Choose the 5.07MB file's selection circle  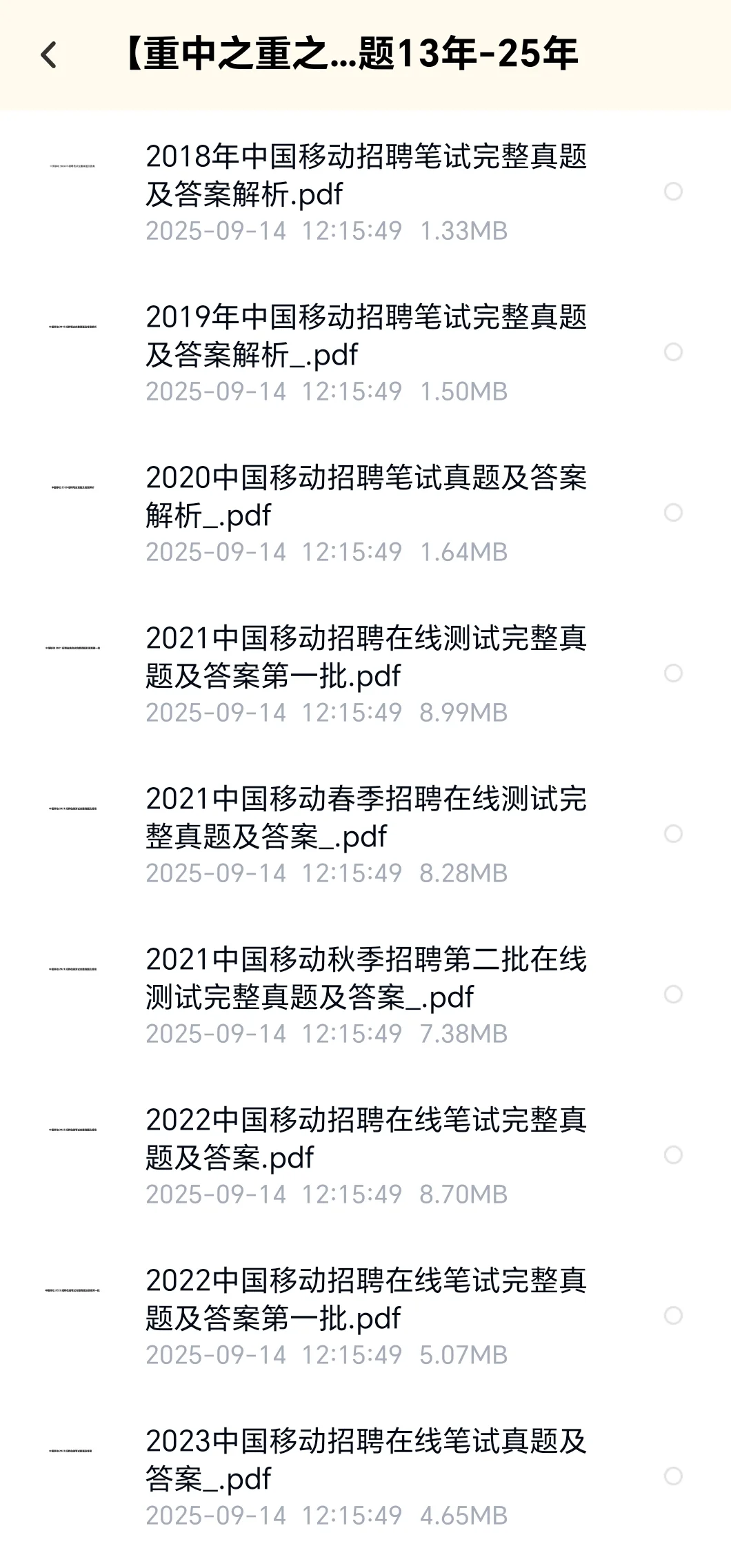click(x=673, y=1316)
